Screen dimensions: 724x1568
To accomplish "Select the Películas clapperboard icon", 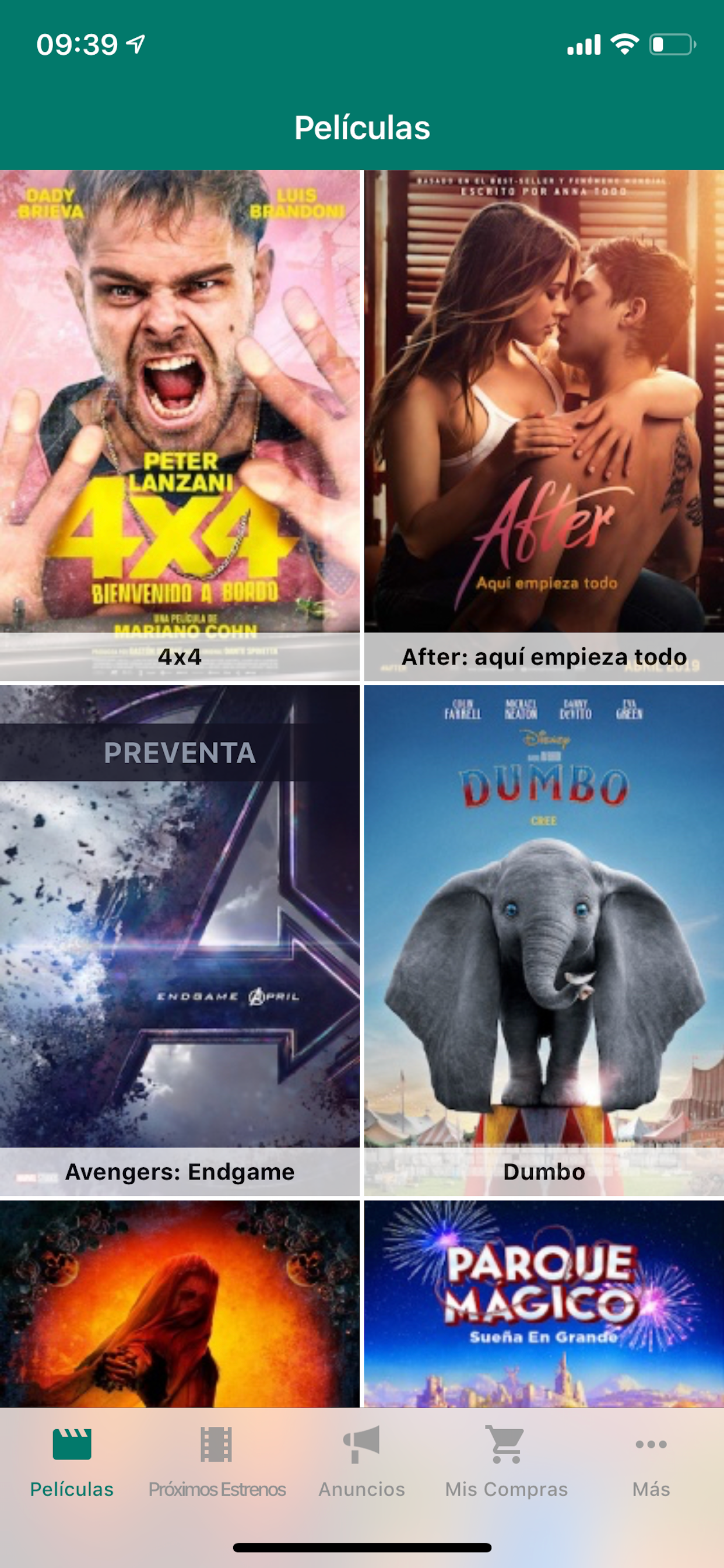I will pos(73,1454).
